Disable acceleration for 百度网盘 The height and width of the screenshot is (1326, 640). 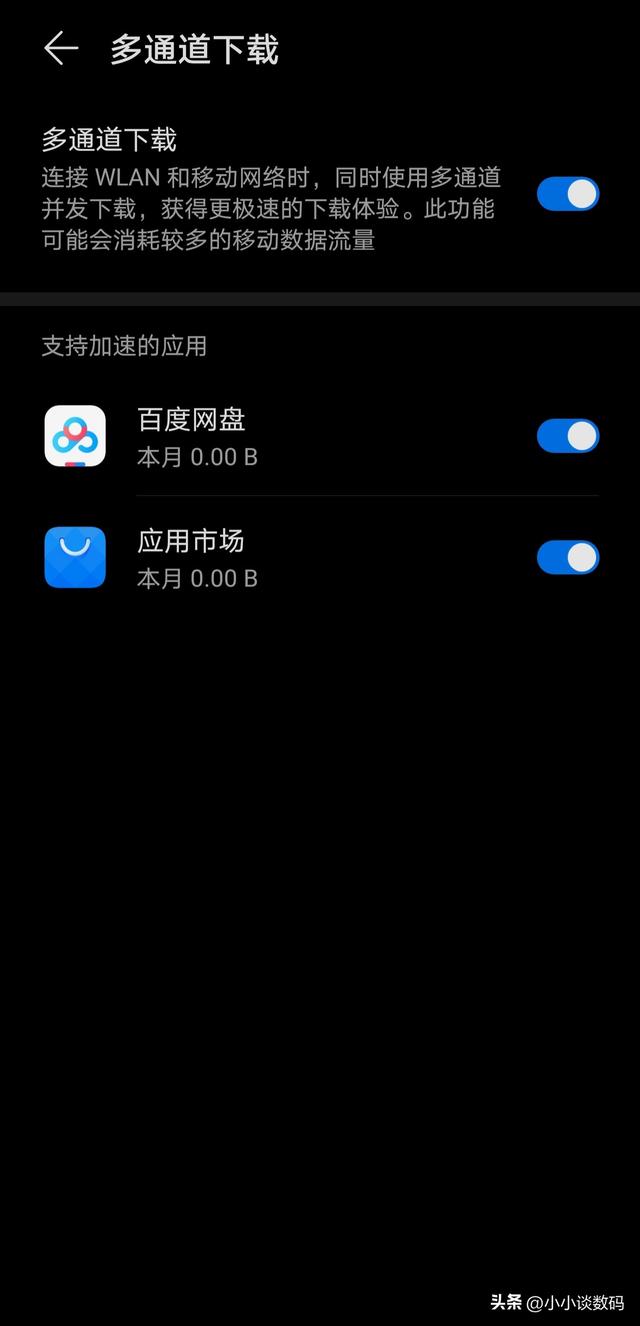567,436
